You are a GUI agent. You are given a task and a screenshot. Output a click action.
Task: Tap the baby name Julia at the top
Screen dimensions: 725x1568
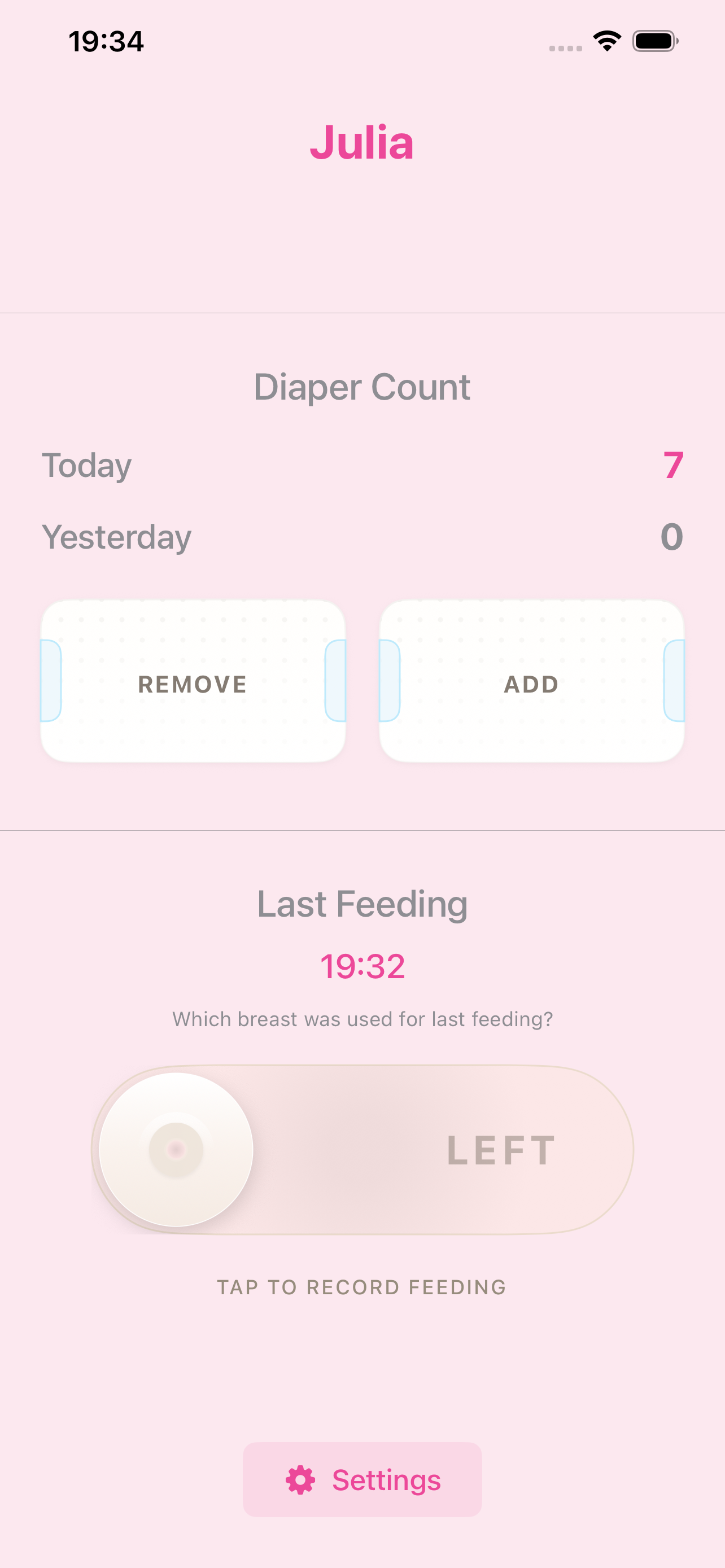[362, 144]
